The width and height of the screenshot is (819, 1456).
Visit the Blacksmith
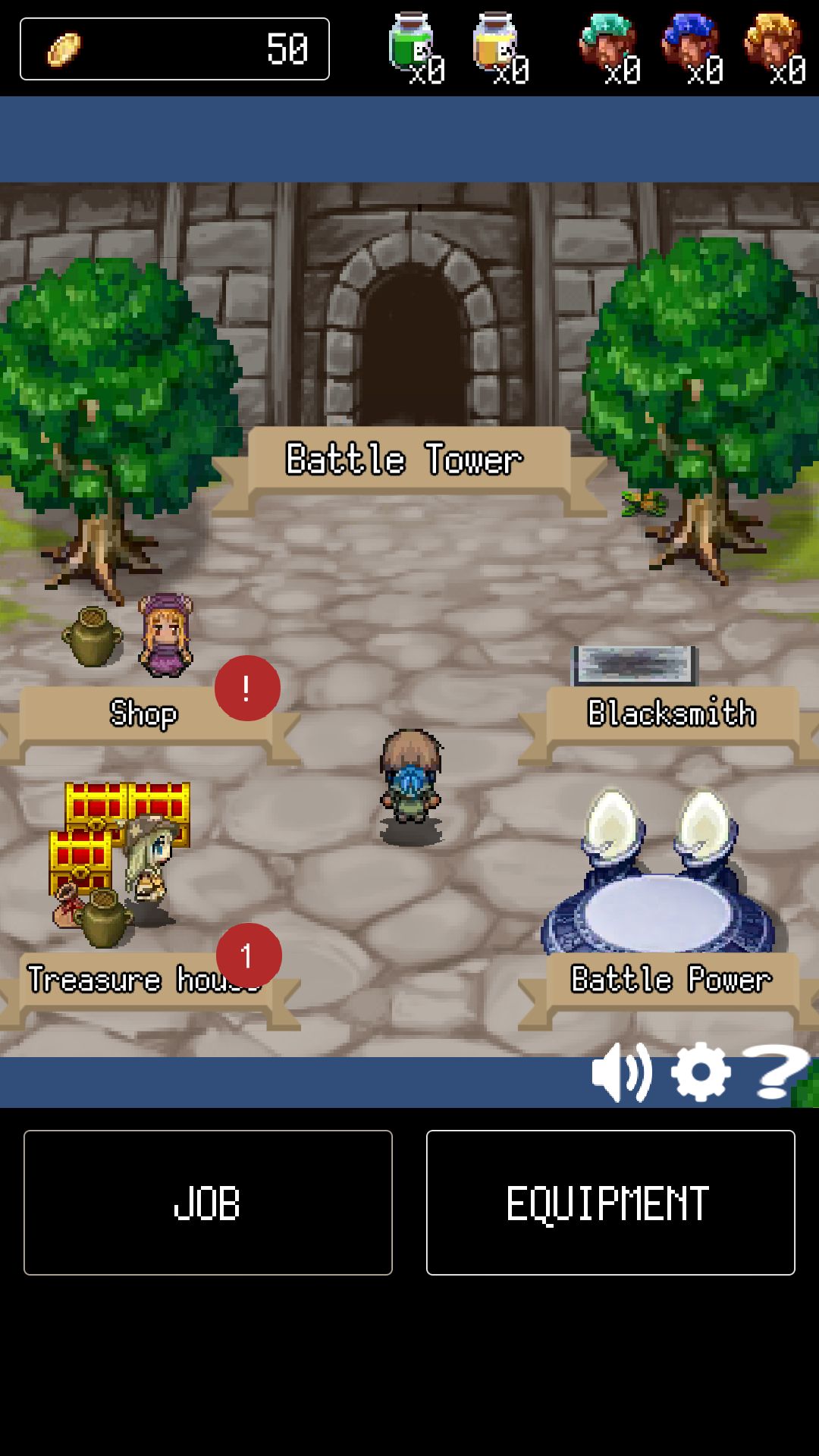pyautogui.click(x=671, y=714)
